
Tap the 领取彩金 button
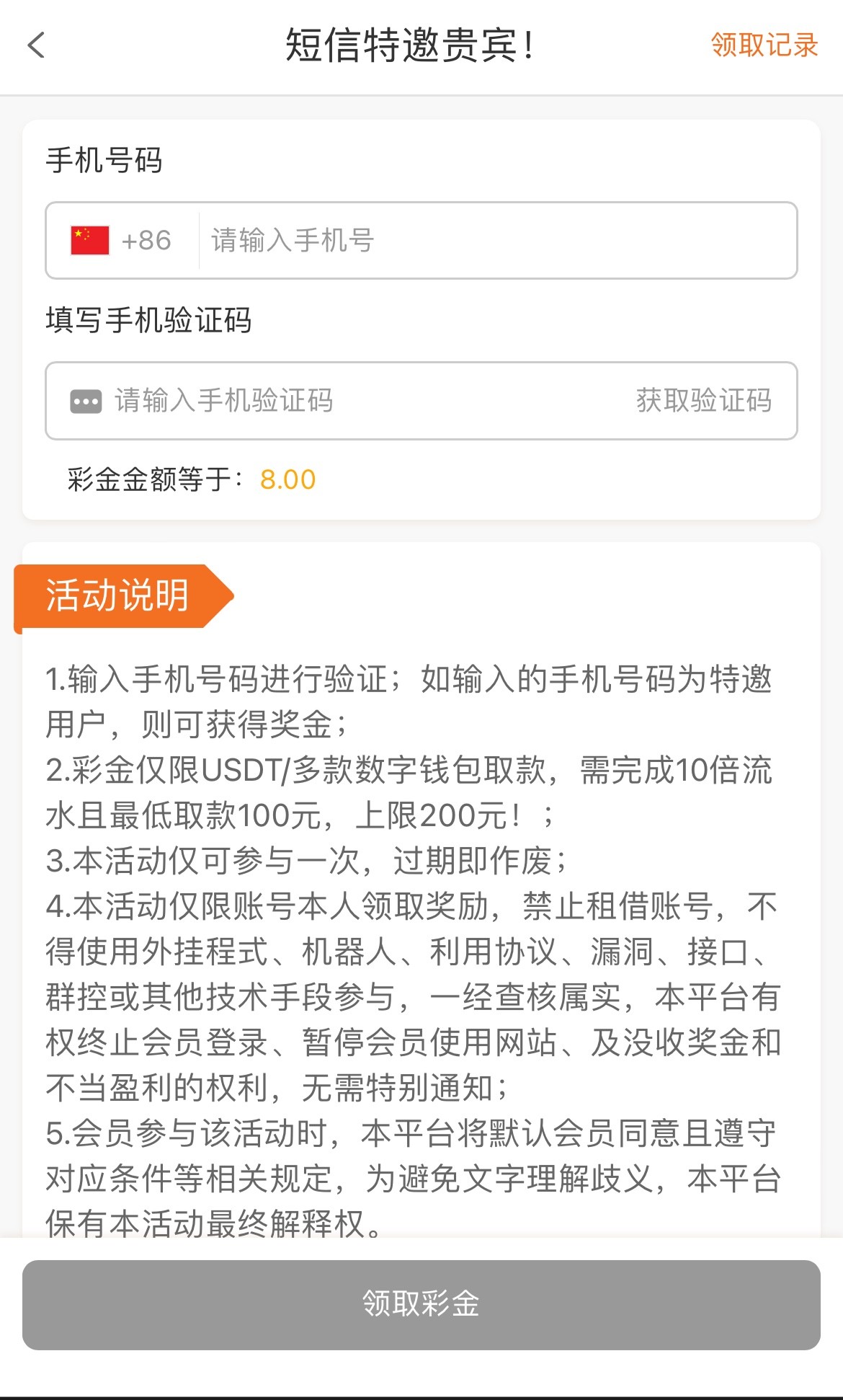421,1305
